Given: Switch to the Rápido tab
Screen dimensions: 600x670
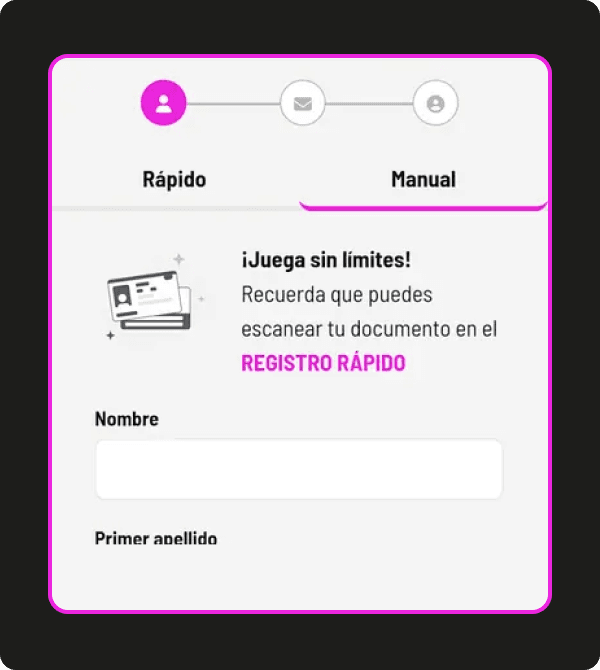Looking at the screenshot, I should (x=174, y=180).
